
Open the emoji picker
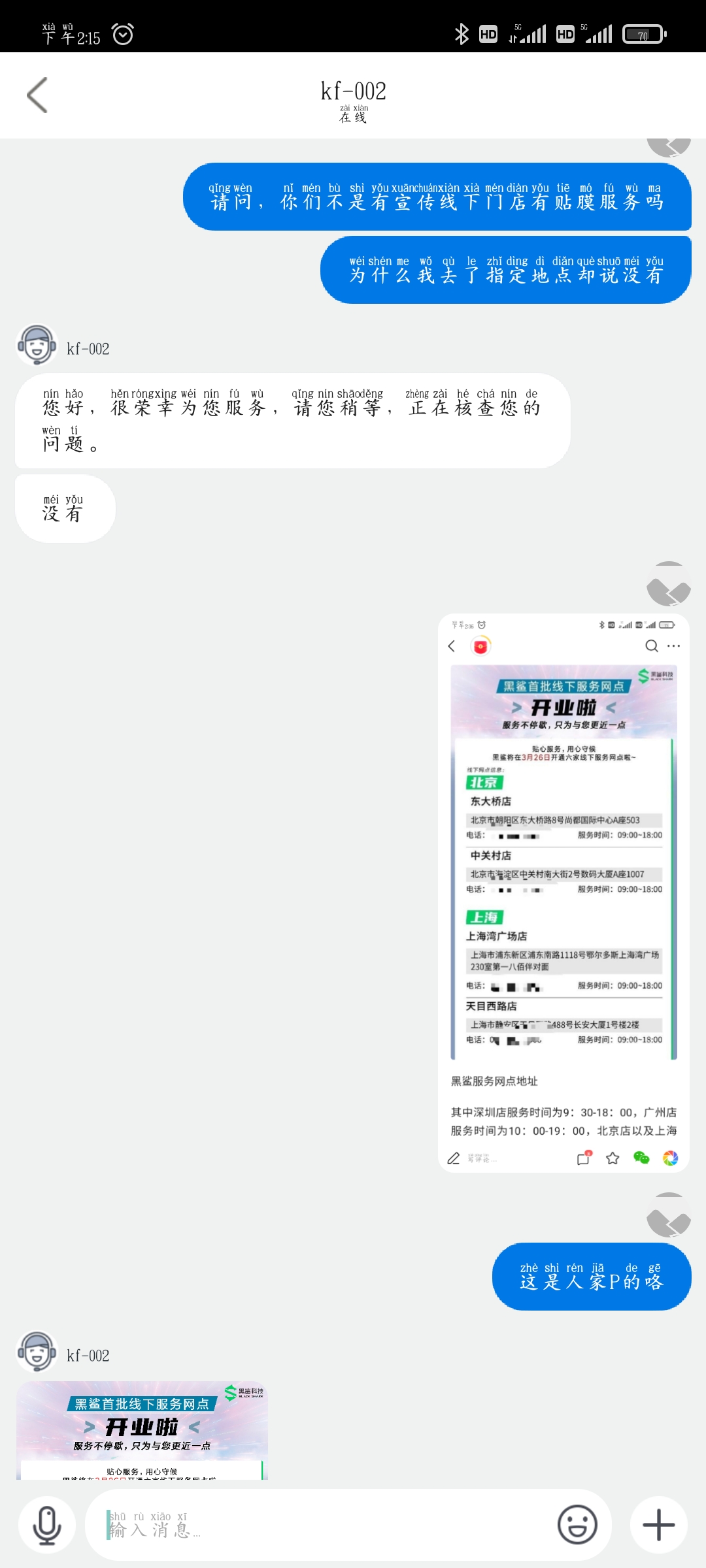[577, 1525]
